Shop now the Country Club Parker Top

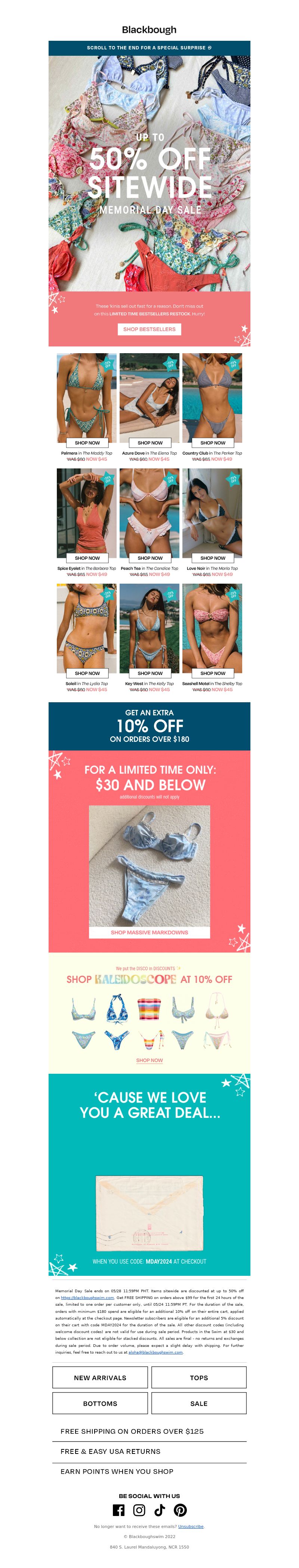[x=212, y=443]
